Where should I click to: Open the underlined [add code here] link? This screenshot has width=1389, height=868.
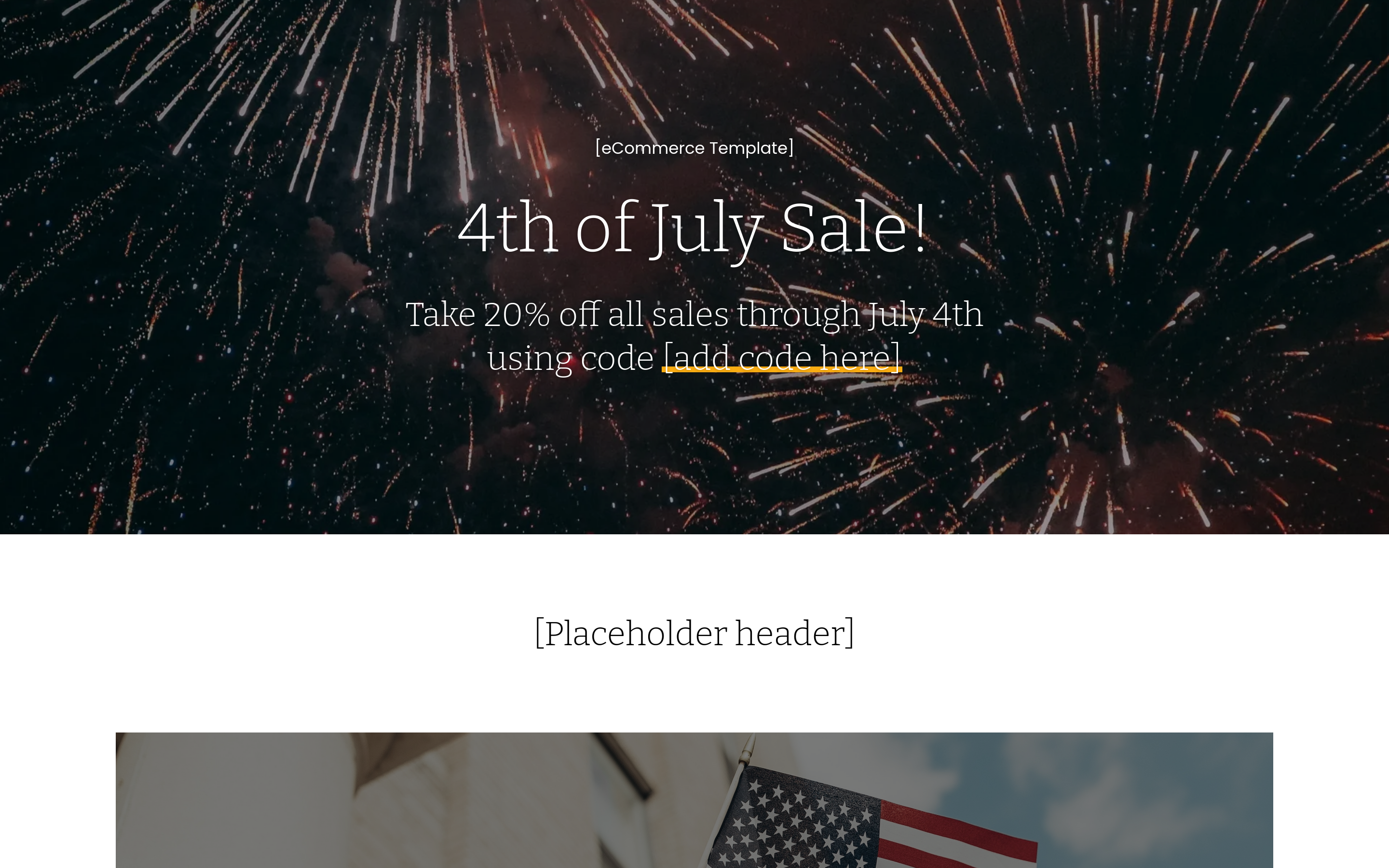pyautogui.click(x=782, y=358)
